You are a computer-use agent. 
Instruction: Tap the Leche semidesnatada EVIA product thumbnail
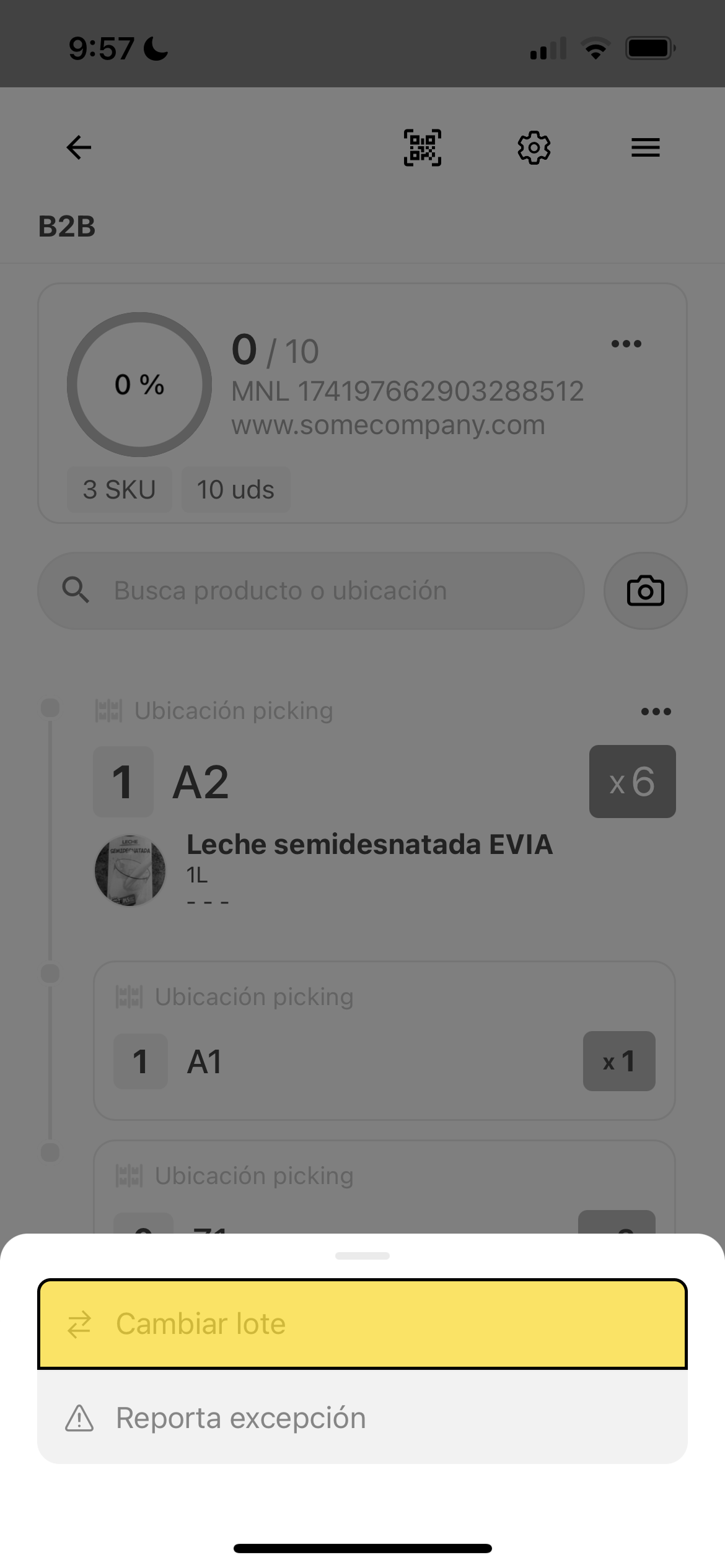pyautogui.click(x=130, y=870)
